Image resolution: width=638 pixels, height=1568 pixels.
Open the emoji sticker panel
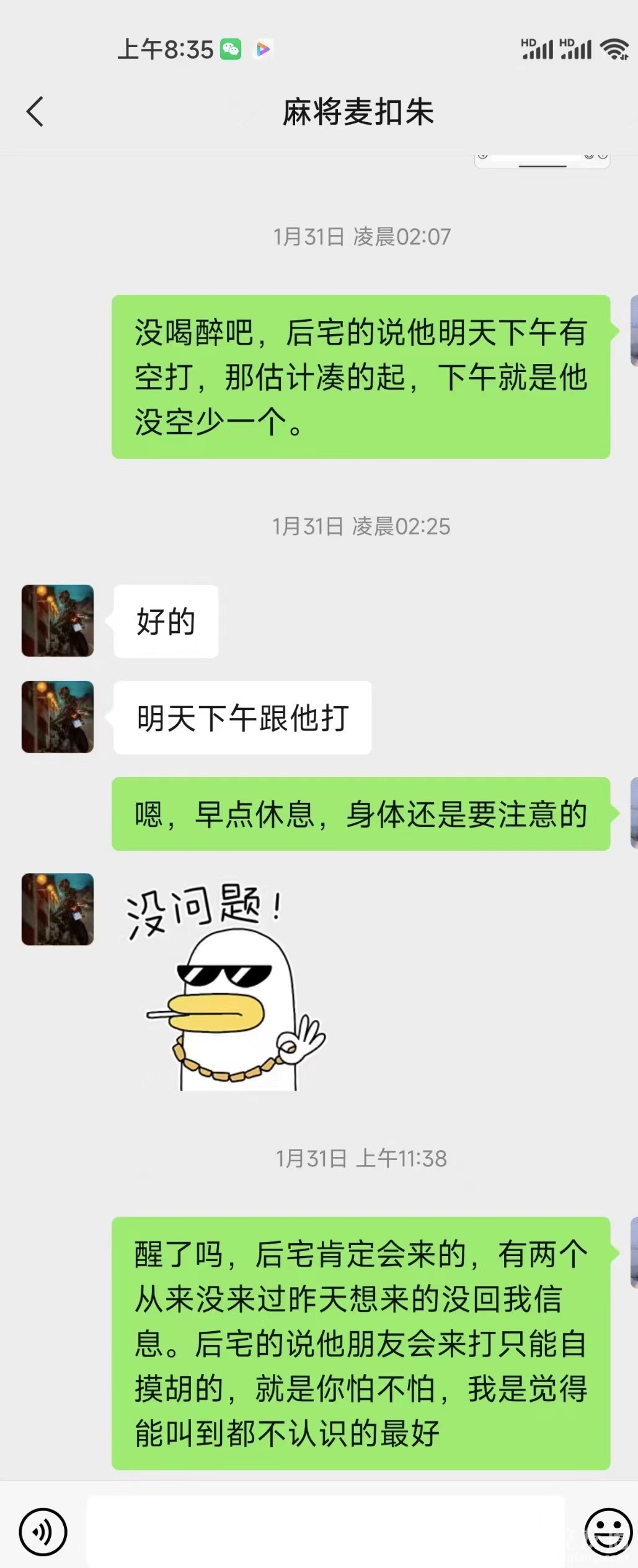click(608, 1532)
